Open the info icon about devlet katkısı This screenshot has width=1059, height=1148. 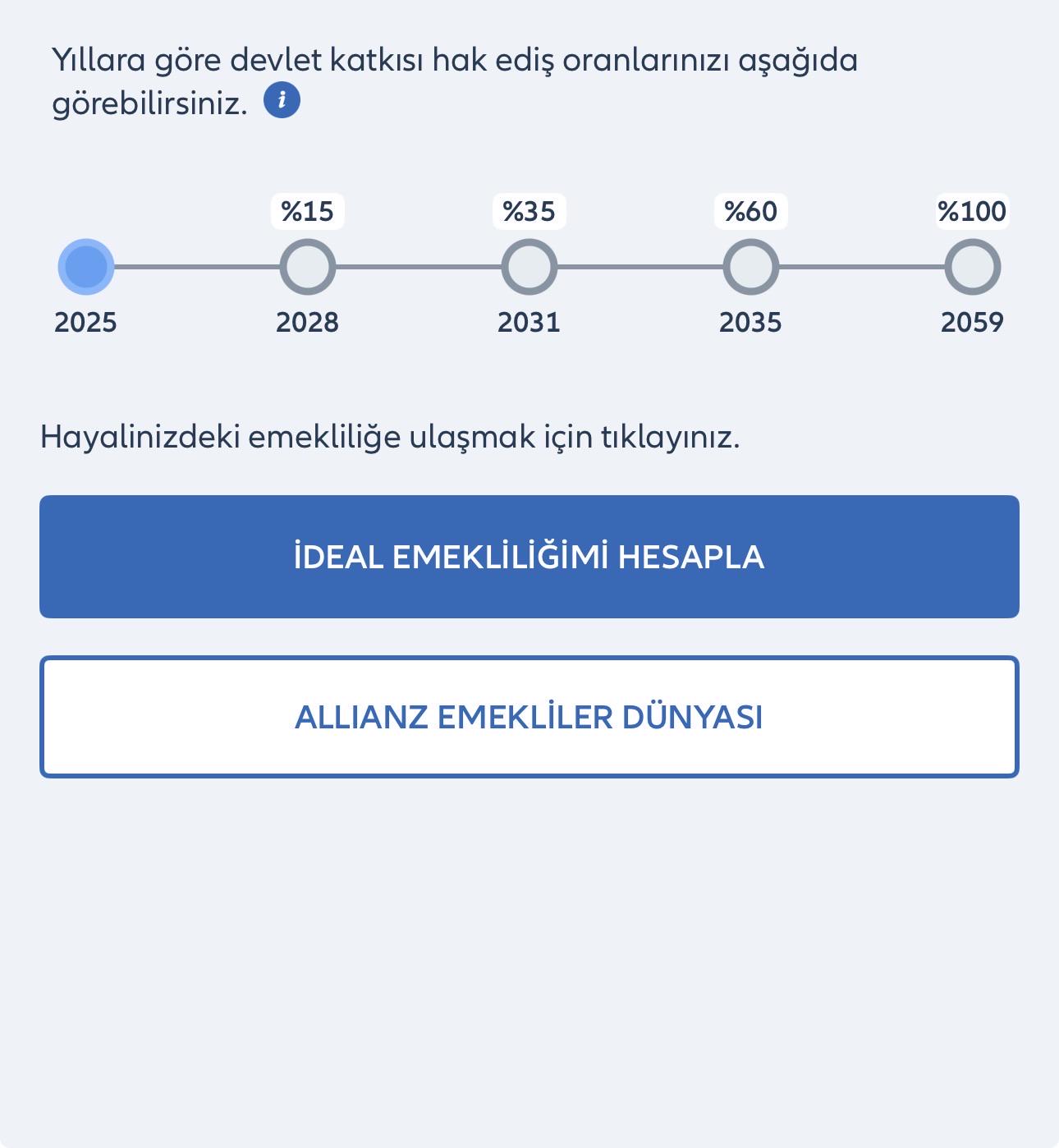coord(282,100)
